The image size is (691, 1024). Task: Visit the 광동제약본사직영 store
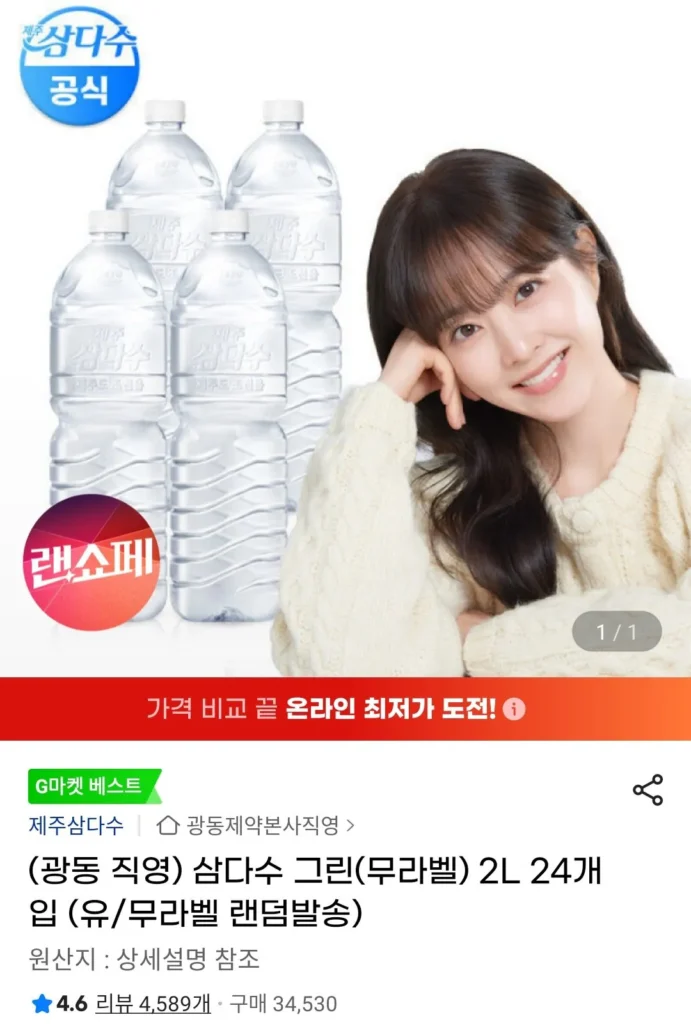tap(258, 826)
